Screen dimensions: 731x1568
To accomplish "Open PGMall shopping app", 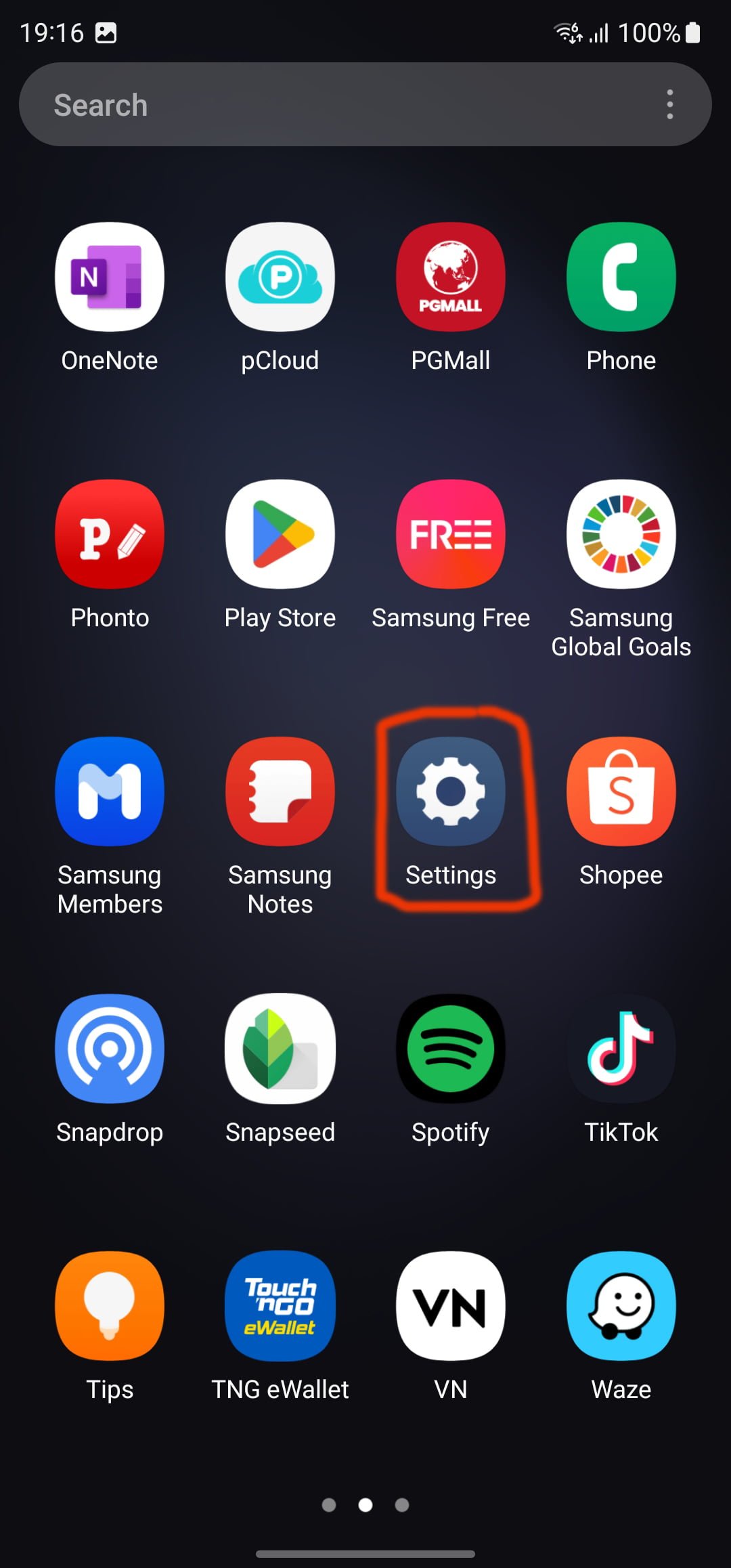I will pos(451,278).
